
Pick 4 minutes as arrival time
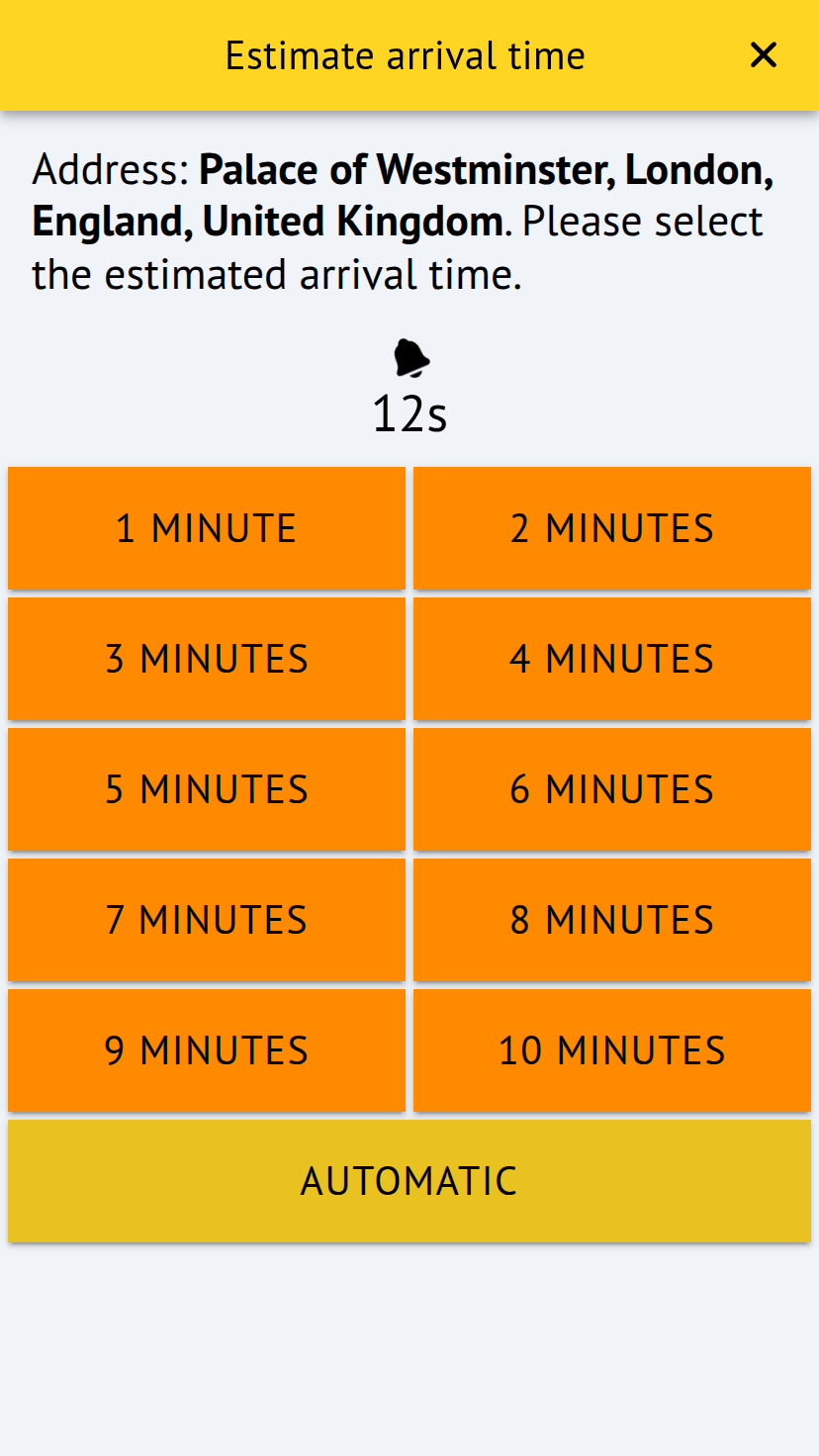click(612, 659)
